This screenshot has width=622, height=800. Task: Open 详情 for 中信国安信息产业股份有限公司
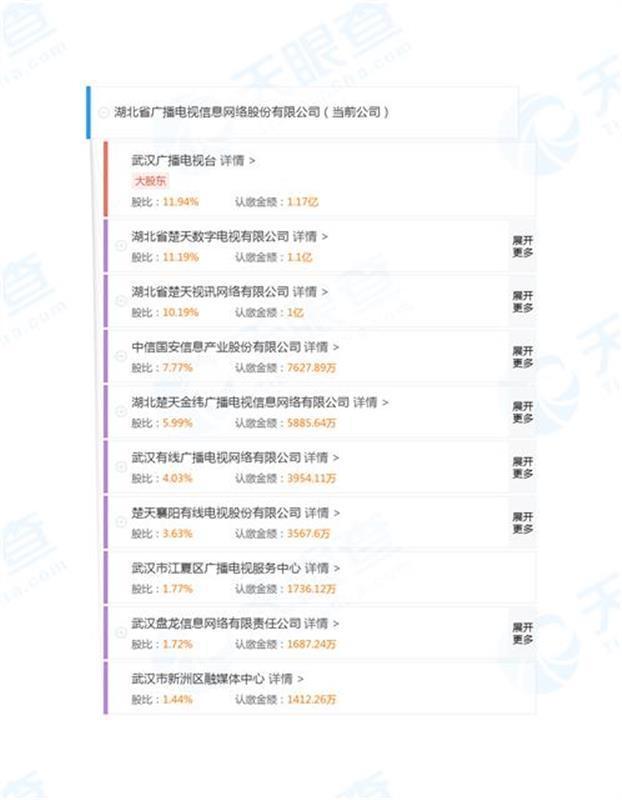(321, 347)
